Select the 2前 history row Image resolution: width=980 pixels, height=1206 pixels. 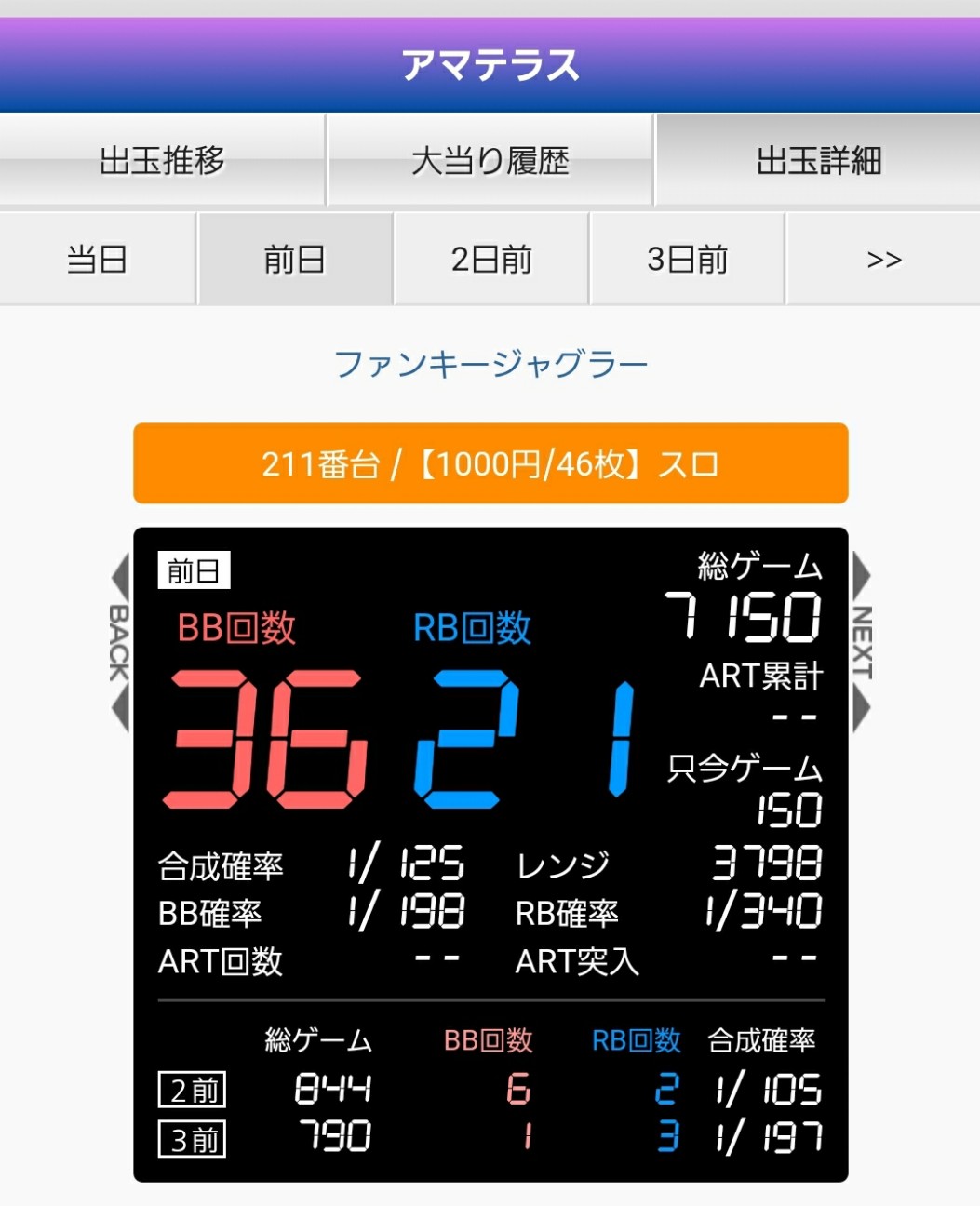click(x=192, y=1091)
